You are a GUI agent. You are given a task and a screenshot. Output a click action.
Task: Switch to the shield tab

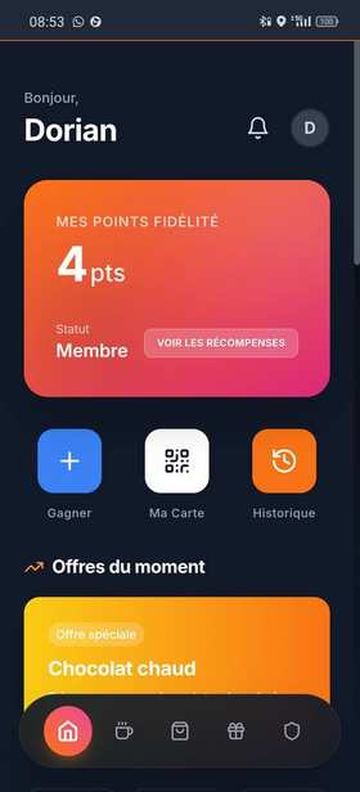[x=292, y=731]
